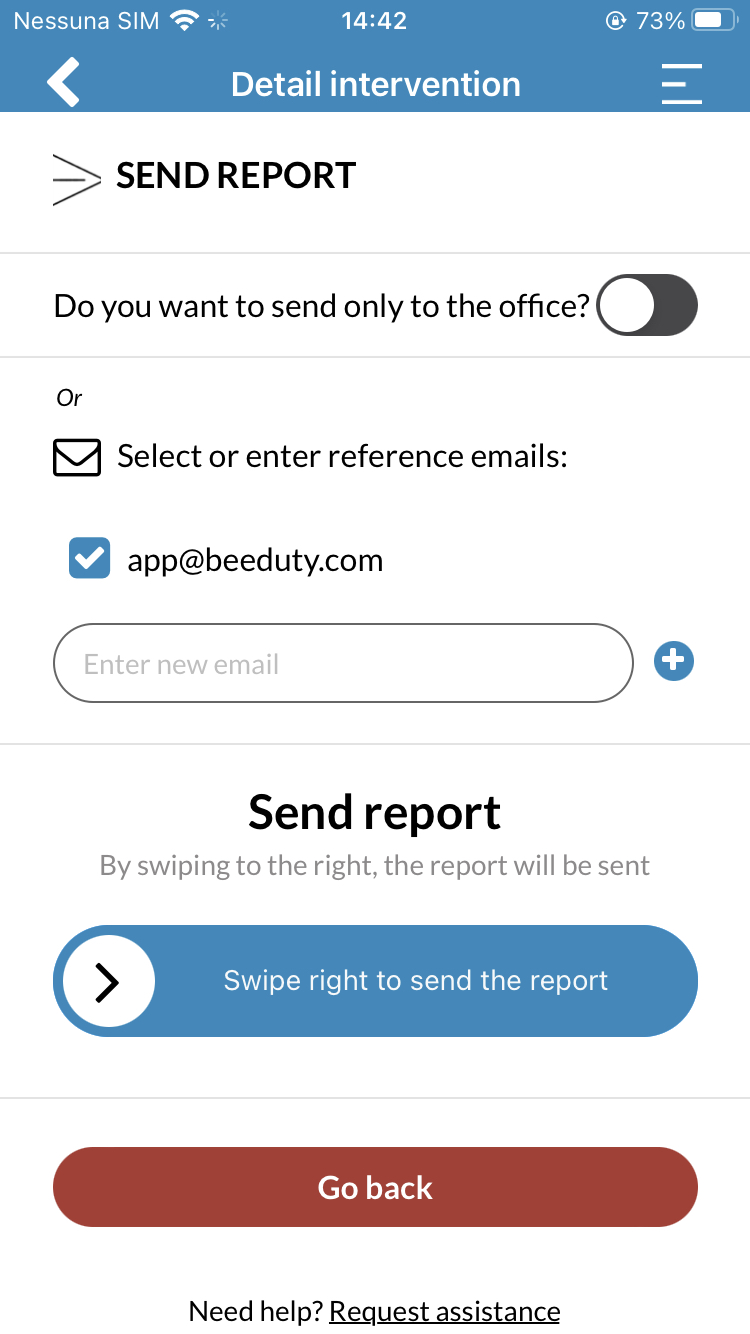Screen dimensions: 750x1334
Task: Focus the Enter new email field
Action: [343, 663]
